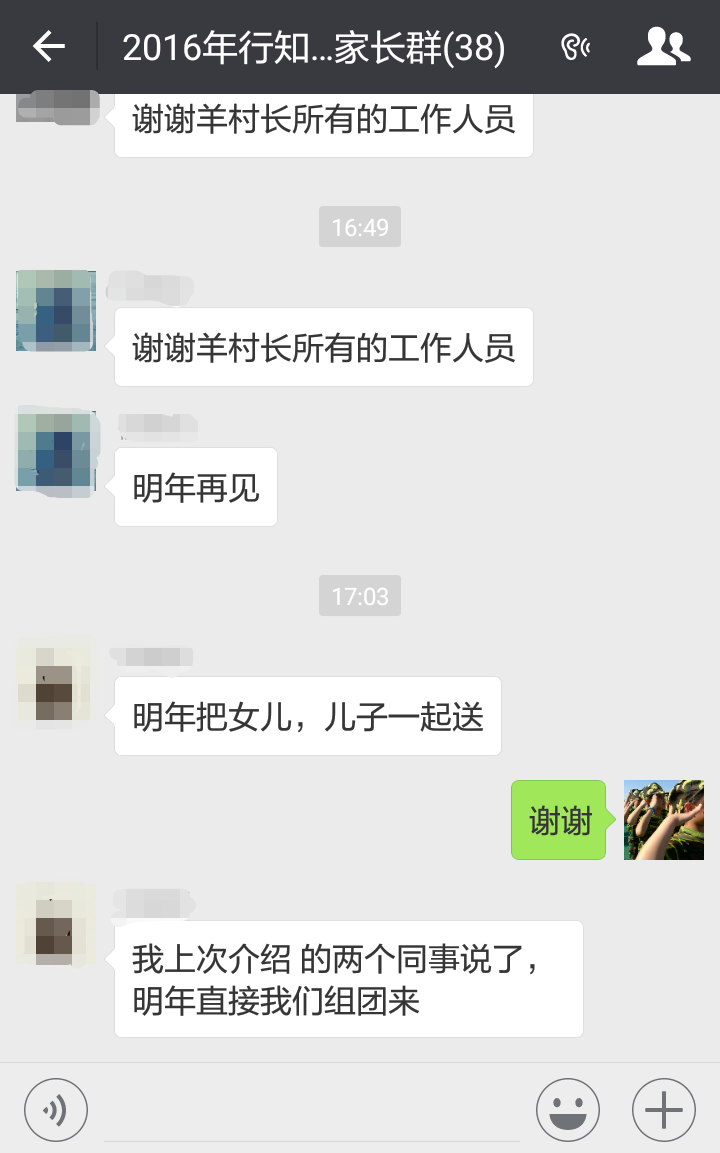The image size is (720, 1153).
Task: Open avatar beside 我上次介绍 message
Action: click(x=56, y=925)
